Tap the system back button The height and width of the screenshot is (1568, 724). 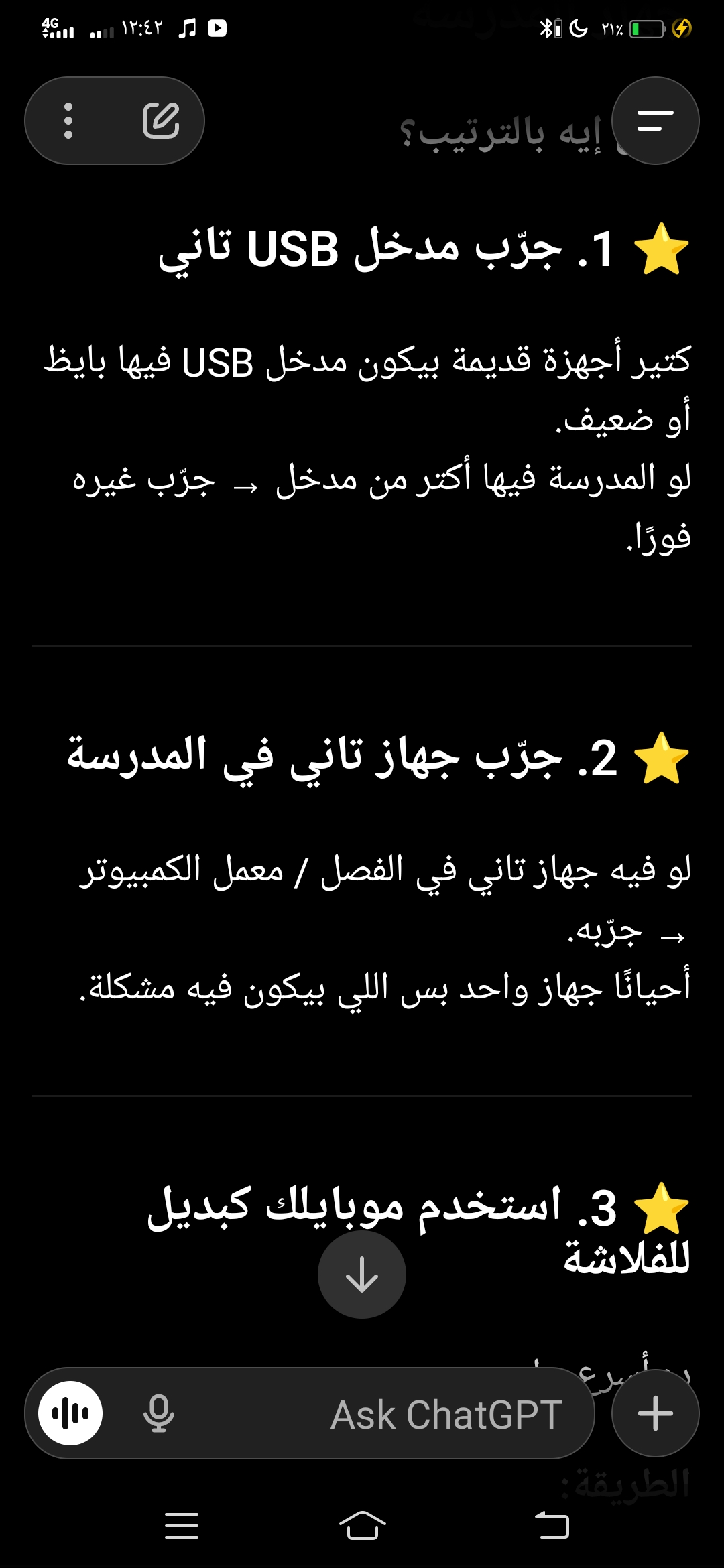pos(552,1526)
